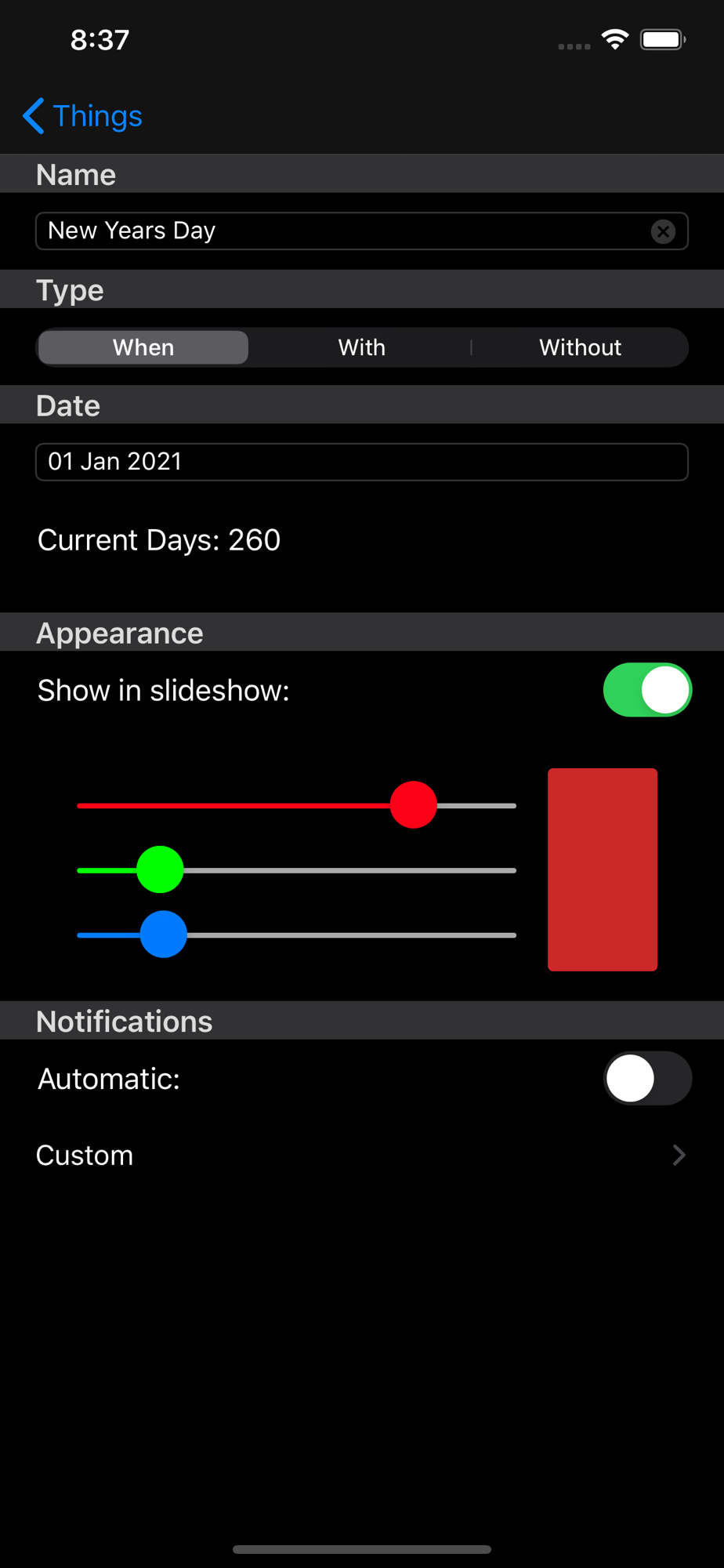Screen dimensions: 724x1568
Task: Switch type to Without
Action: pyautogui.click(x=580, y=347)
